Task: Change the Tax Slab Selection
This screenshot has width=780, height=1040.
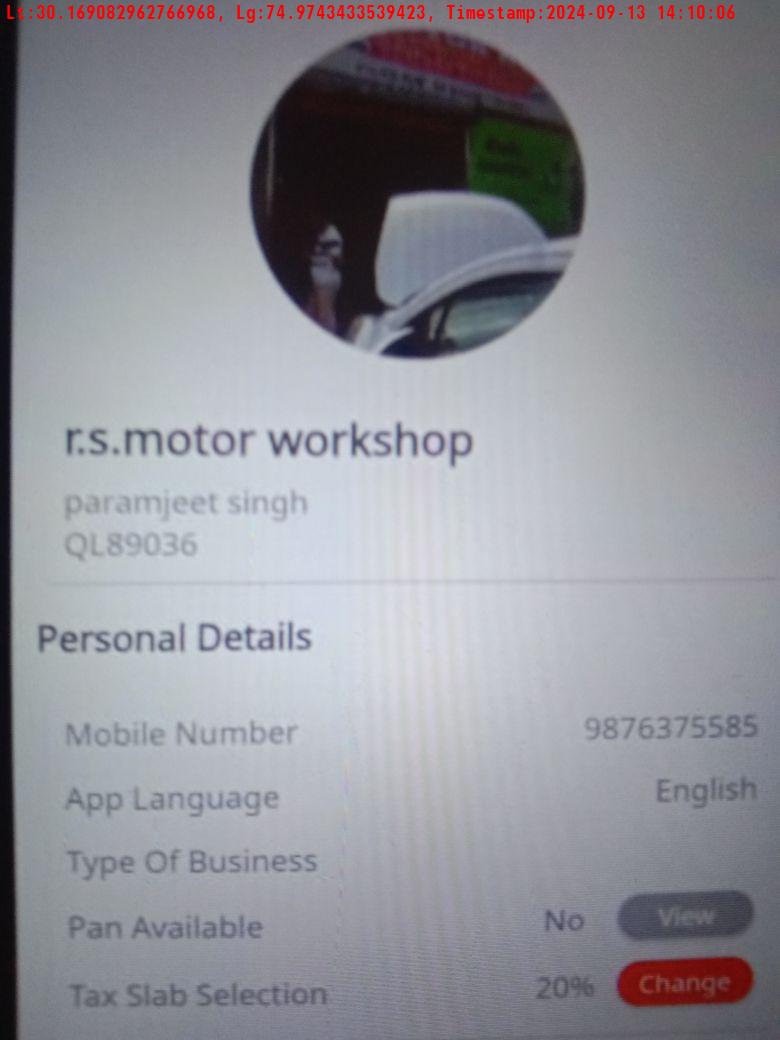Action: (x=685, y=983)
